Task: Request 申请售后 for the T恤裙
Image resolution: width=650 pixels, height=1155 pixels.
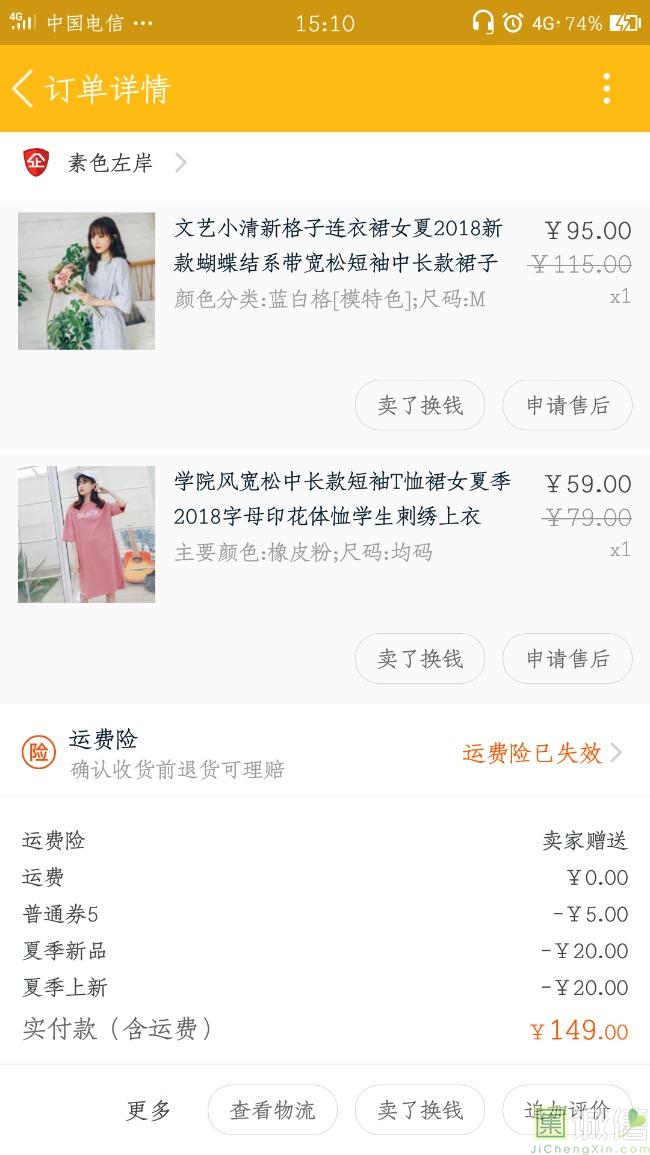Action: click(x=567, y=659)
